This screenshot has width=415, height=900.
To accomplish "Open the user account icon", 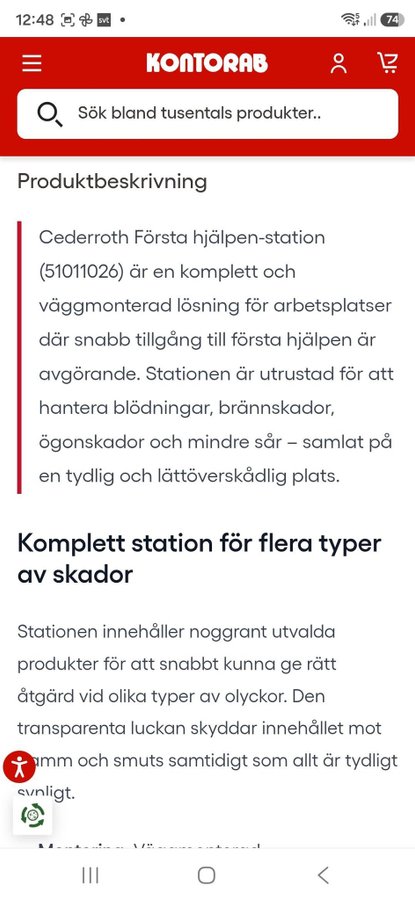I will point(339,63).
